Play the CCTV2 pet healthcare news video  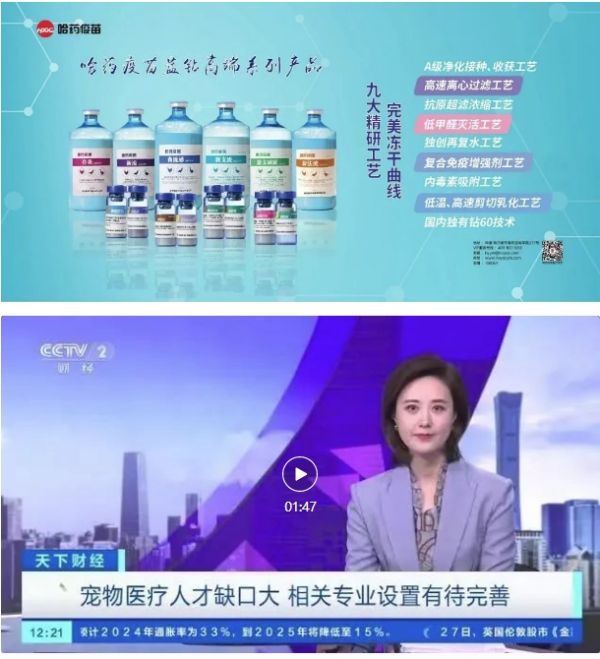pyautogui.click(x=300, y=473)
